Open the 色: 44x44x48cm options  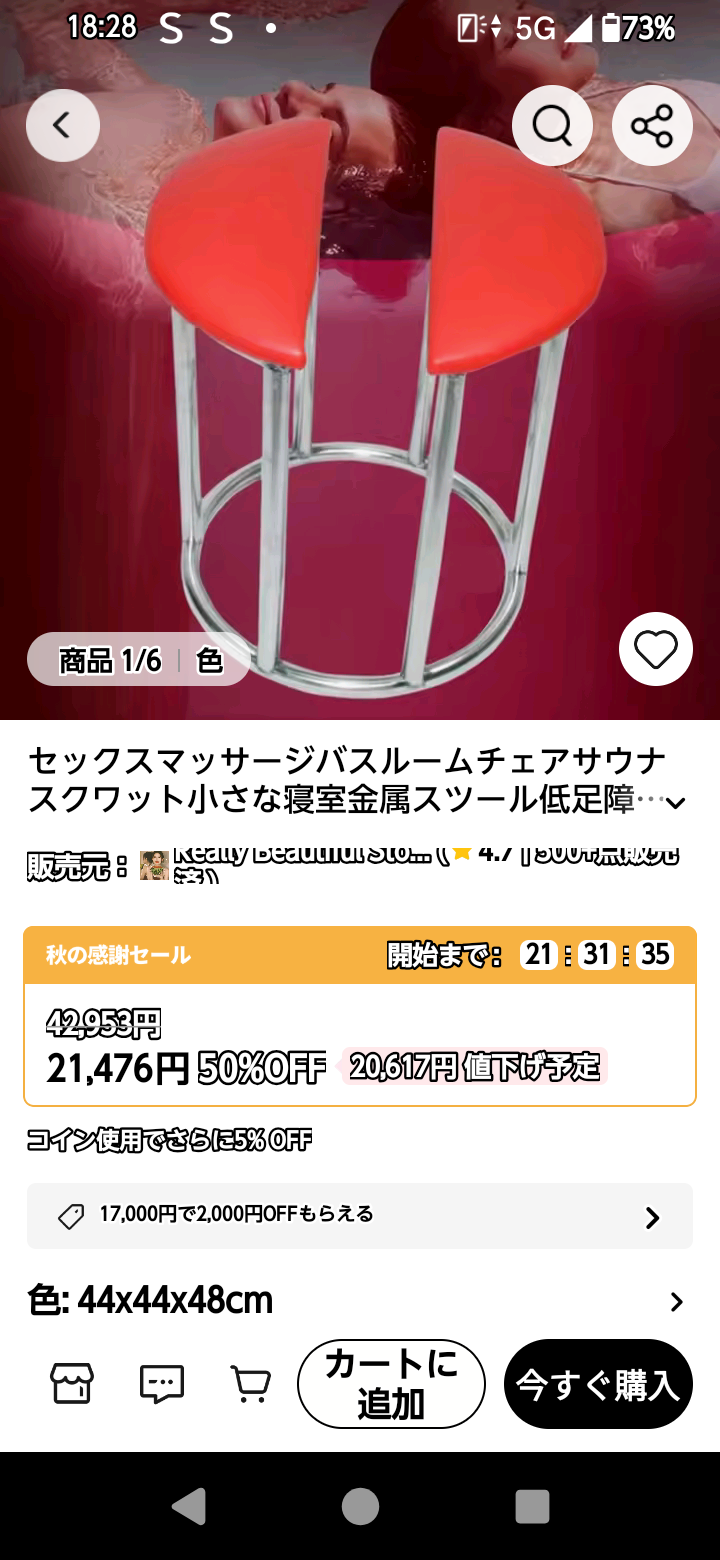[x=360, y=1300]
